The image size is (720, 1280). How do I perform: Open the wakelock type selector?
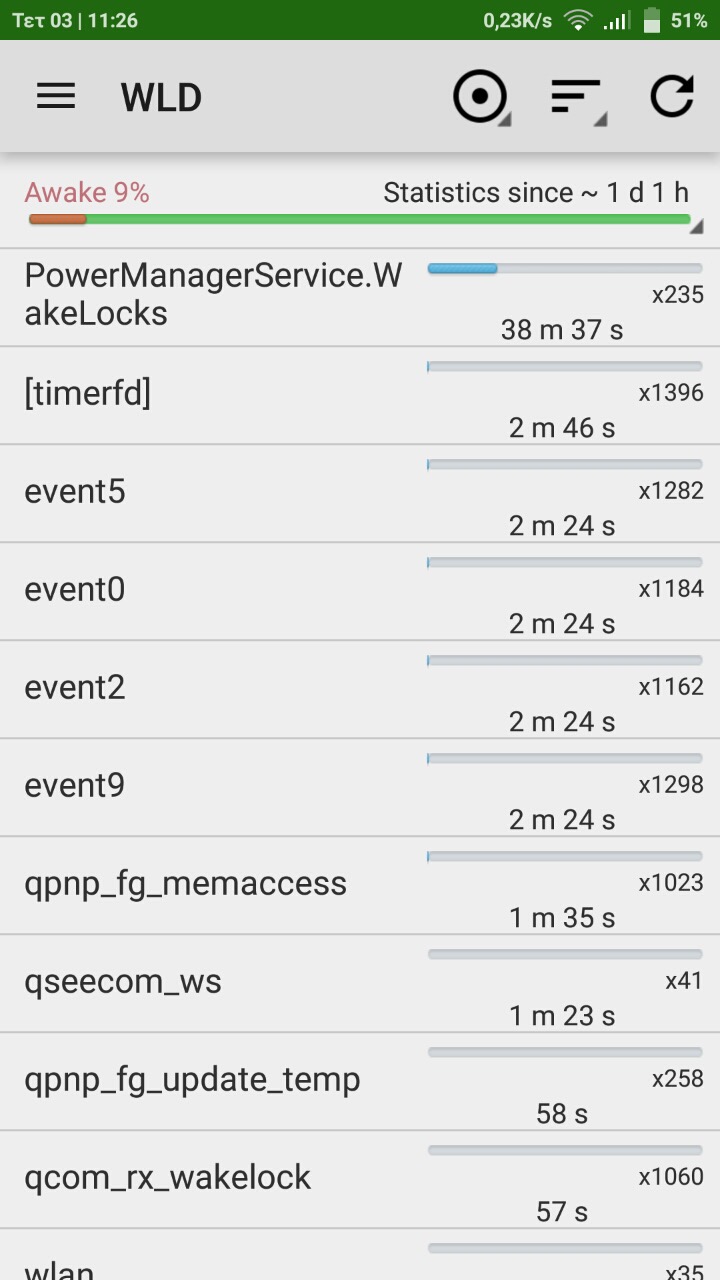[481, 97]
